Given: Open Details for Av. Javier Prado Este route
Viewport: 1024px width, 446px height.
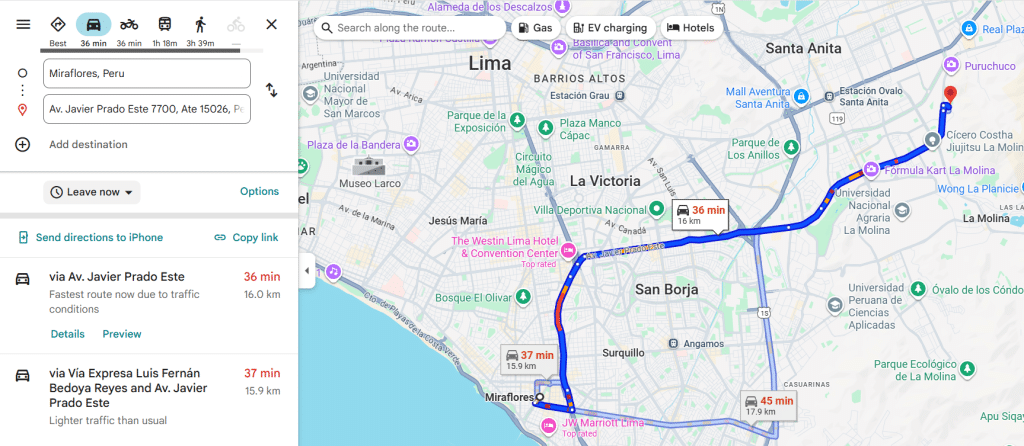Looking at the screenshot, I should 67,334.
